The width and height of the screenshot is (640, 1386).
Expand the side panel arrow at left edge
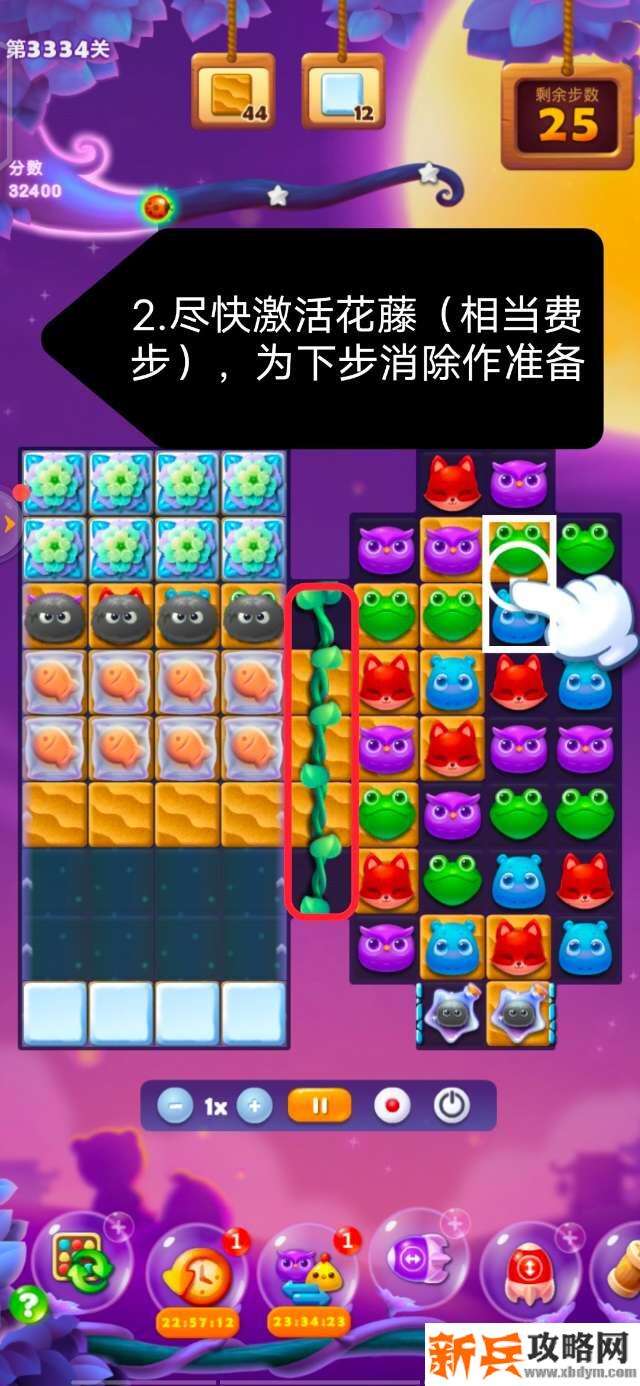(x=10, y=523)
